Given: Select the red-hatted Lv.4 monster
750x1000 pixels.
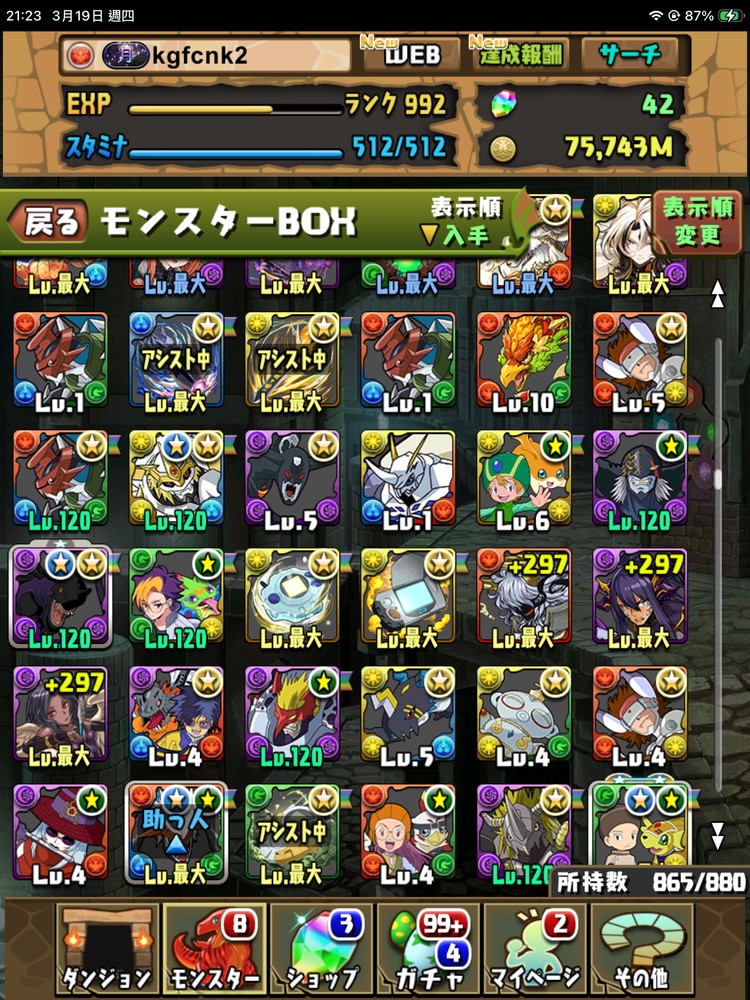Looking at the screenshot, I should tap(60, 833).
